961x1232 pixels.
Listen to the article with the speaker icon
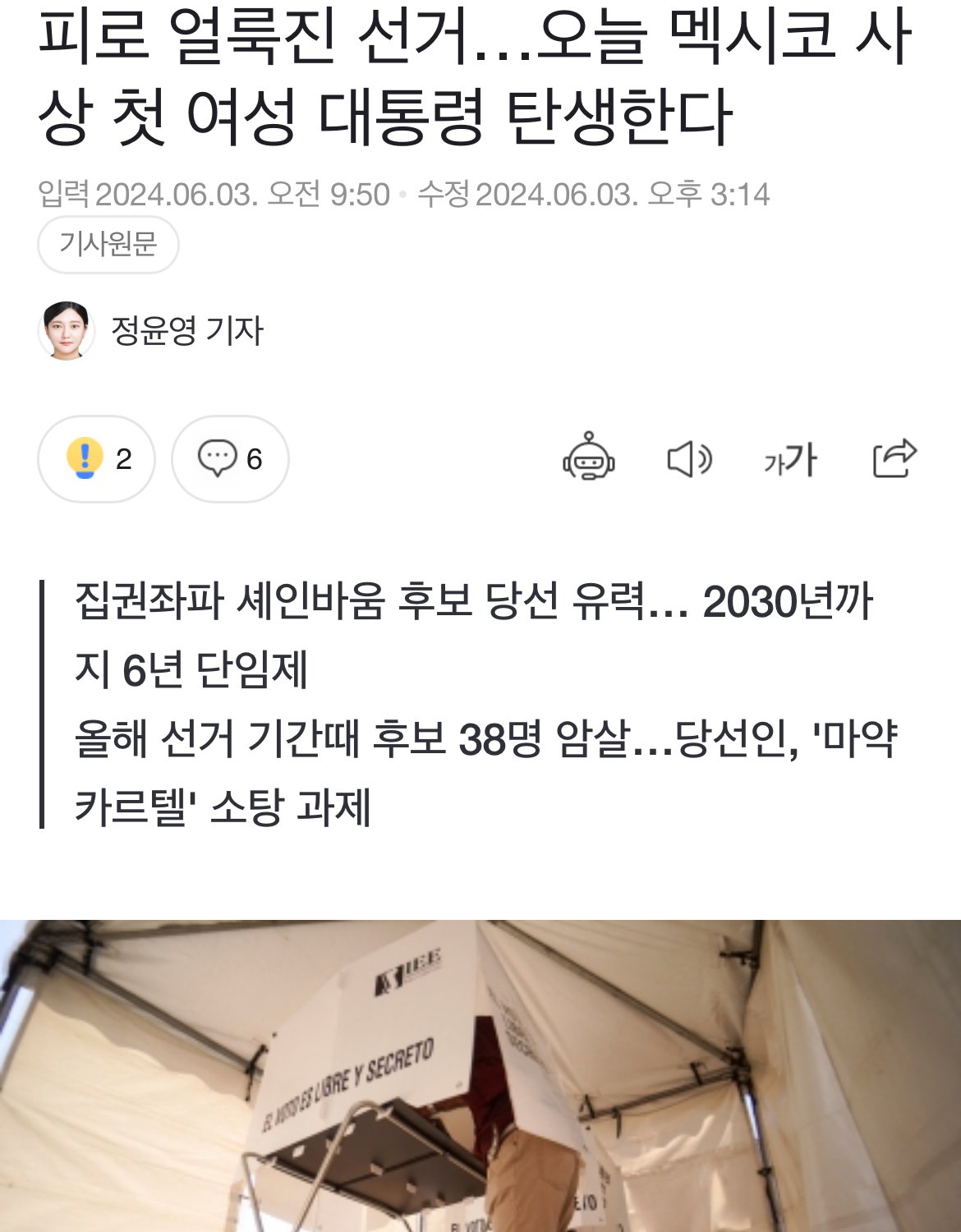[x=688, y=458]
